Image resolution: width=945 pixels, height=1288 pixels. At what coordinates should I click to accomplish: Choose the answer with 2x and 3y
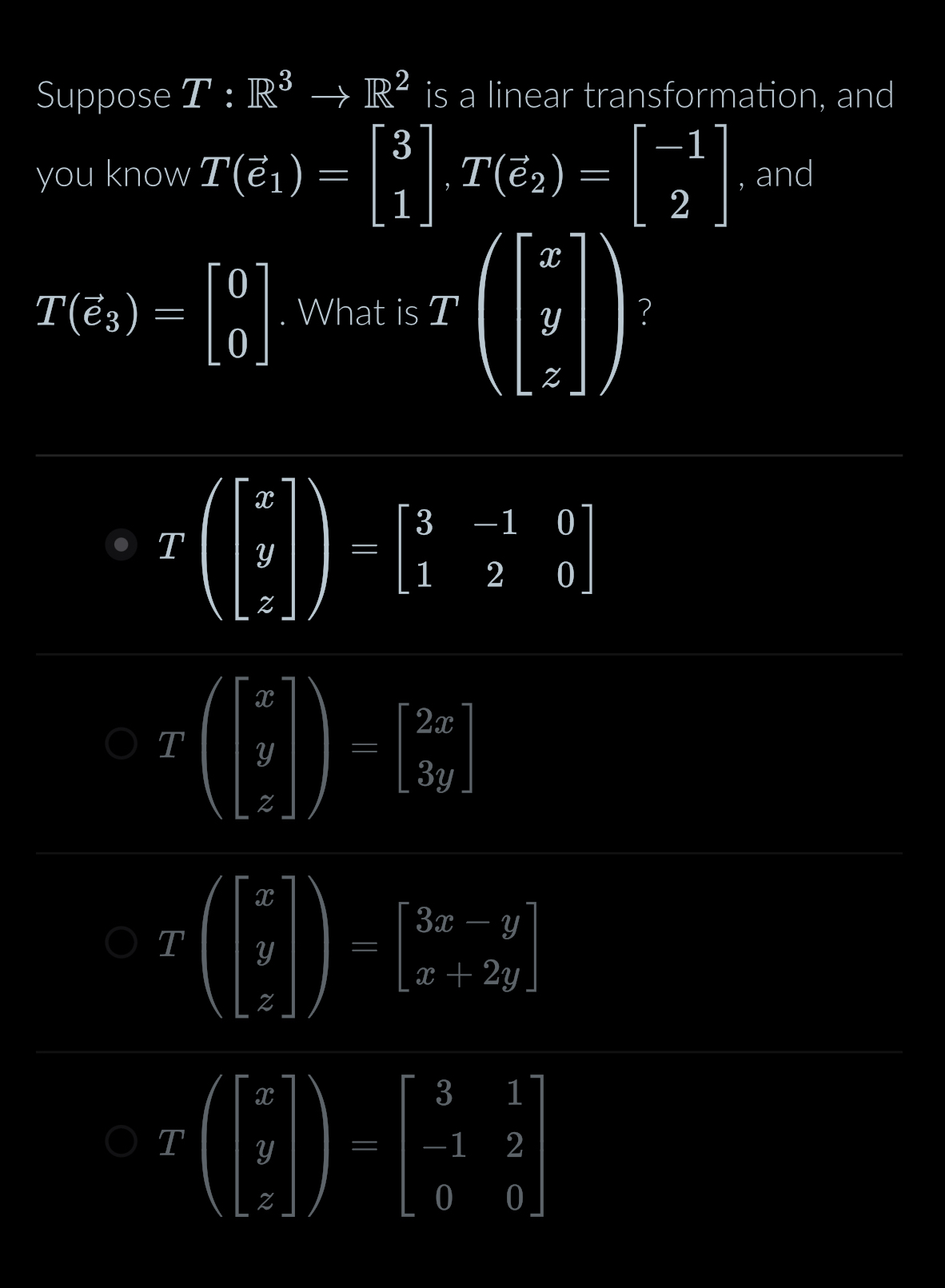pyautogui.click(x=122, y=744)
